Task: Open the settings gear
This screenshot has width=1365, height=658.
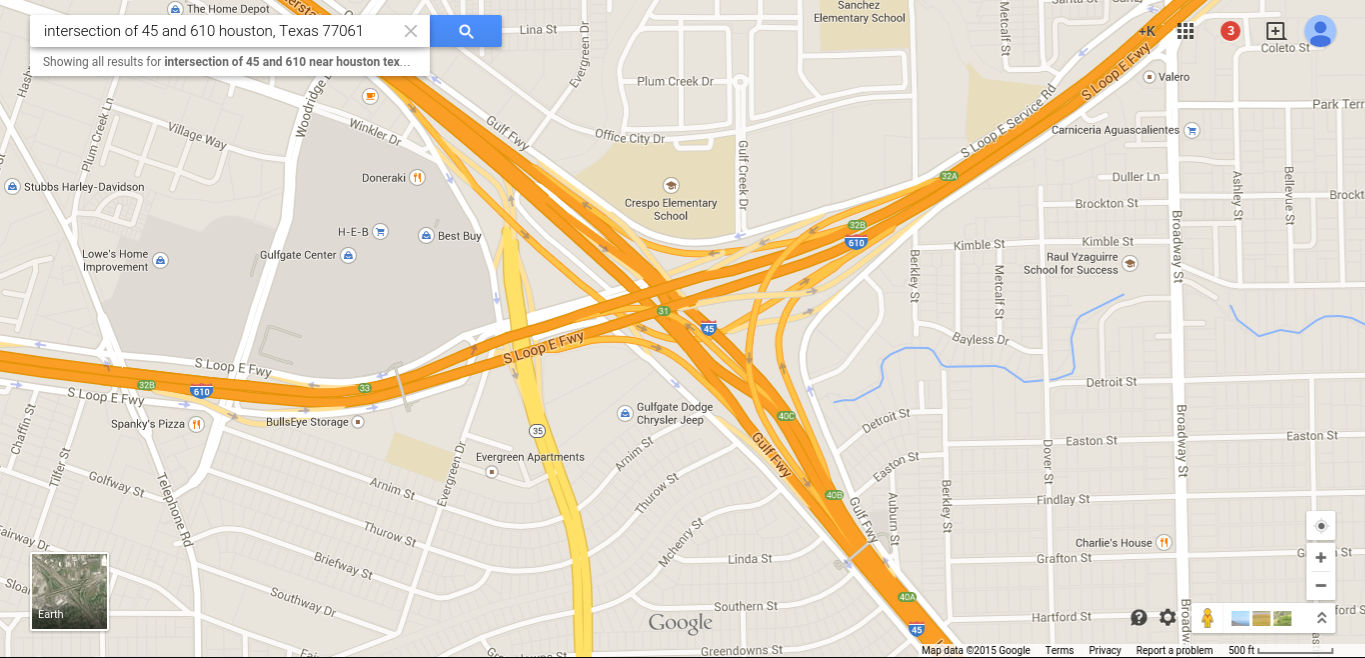Action: click(1167, 617)
